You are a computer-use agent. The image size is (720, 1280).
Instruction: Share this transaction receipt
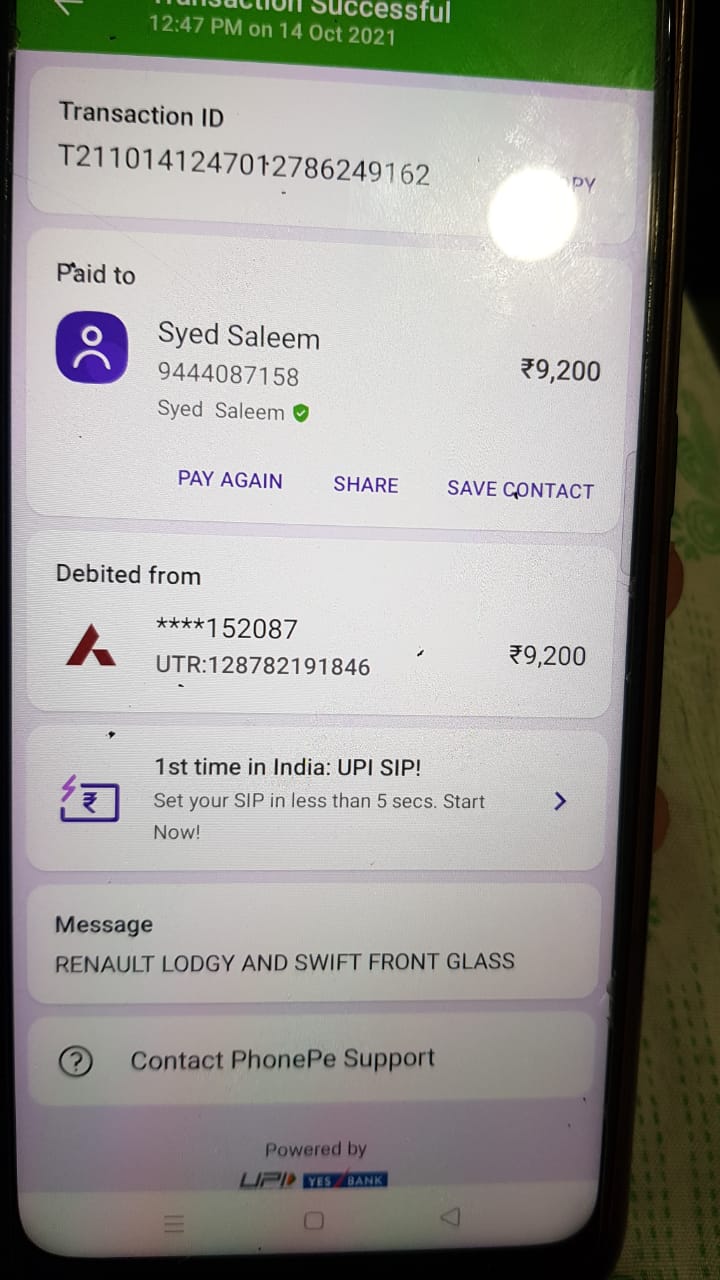366,485
